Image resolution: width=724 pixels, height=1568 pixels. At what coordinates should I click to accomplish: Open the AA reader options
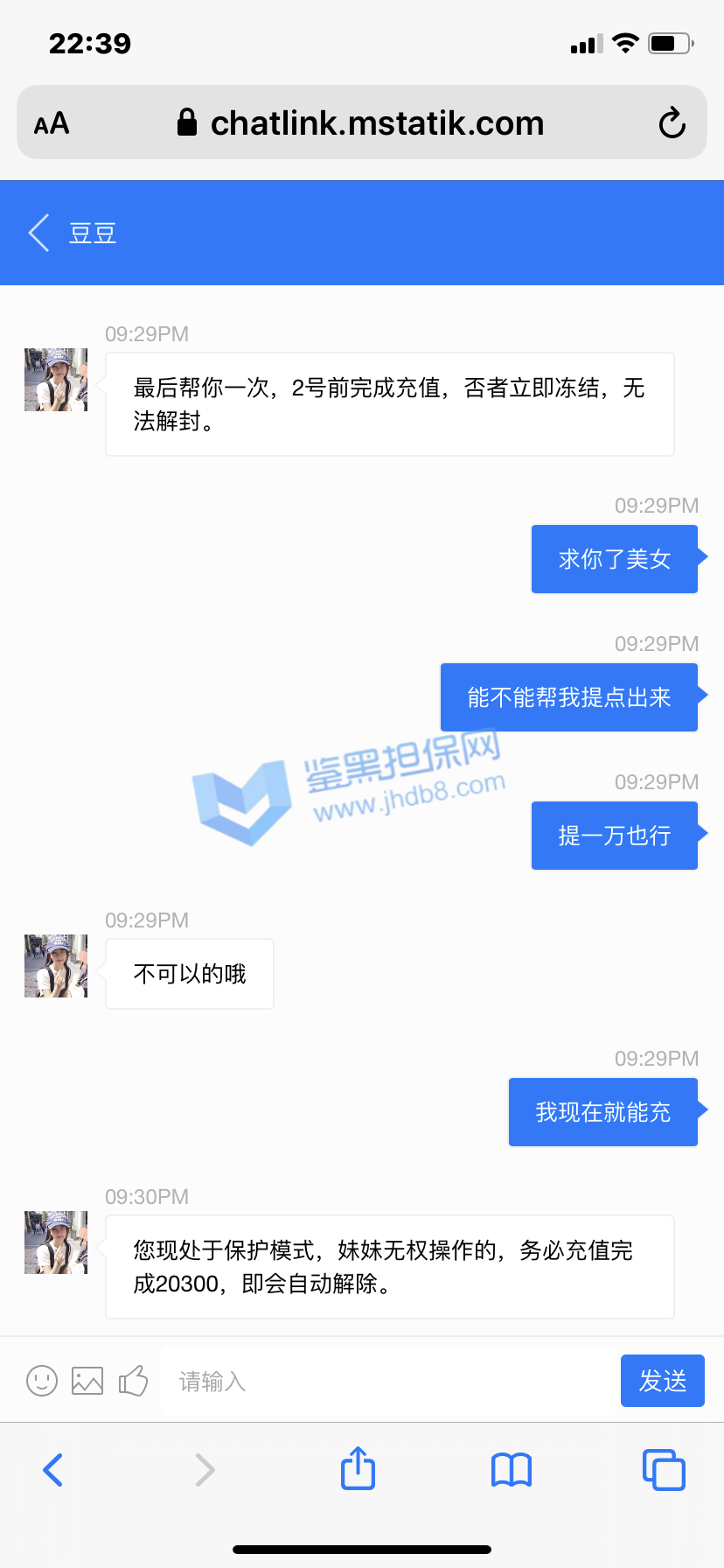click(52, 123)
